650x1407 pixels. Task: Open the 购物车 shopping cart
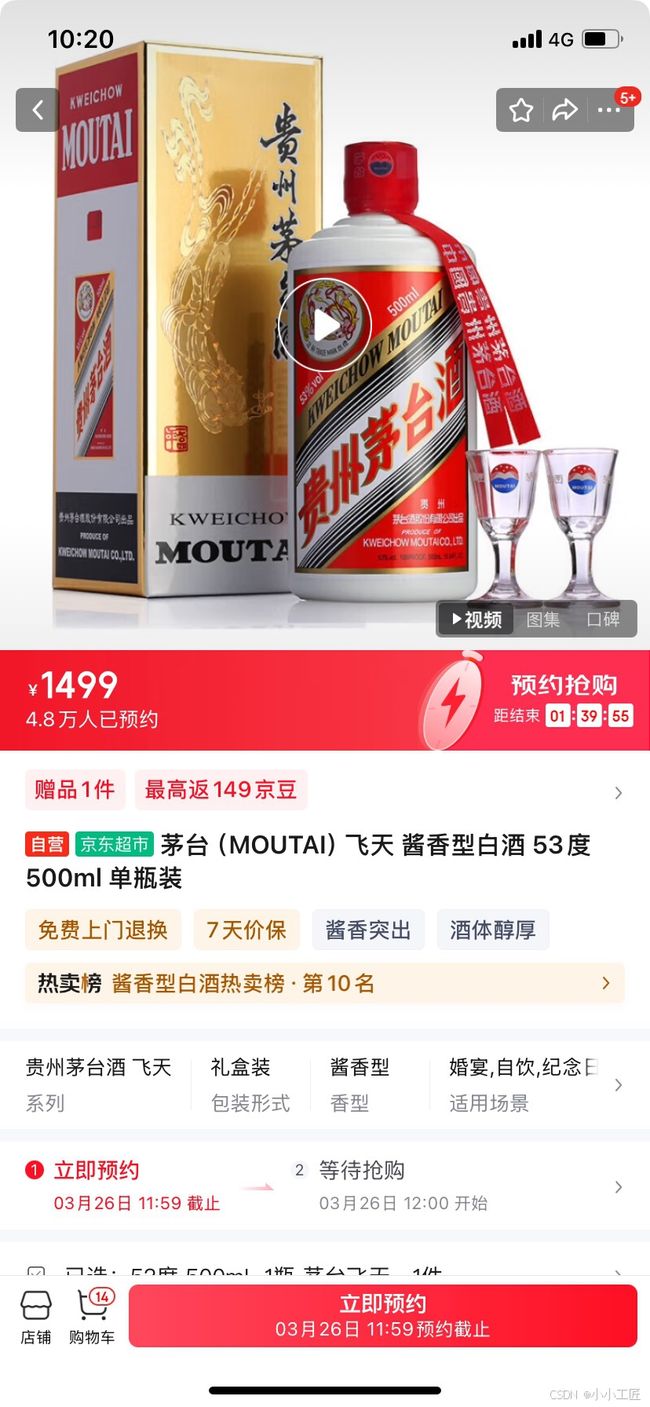(92, 1317)
